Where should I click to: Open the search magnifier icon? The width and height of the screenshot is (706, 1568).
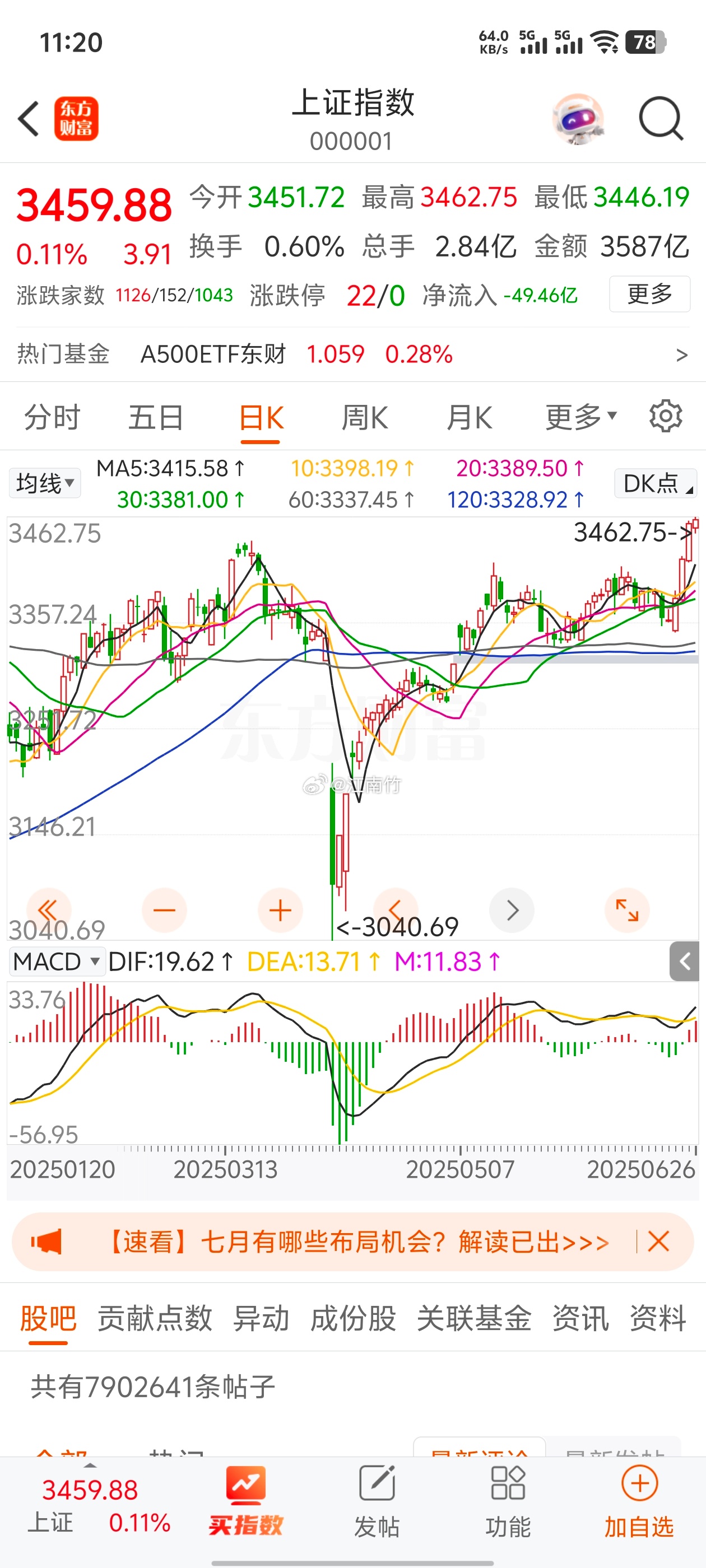pos(660,119)
